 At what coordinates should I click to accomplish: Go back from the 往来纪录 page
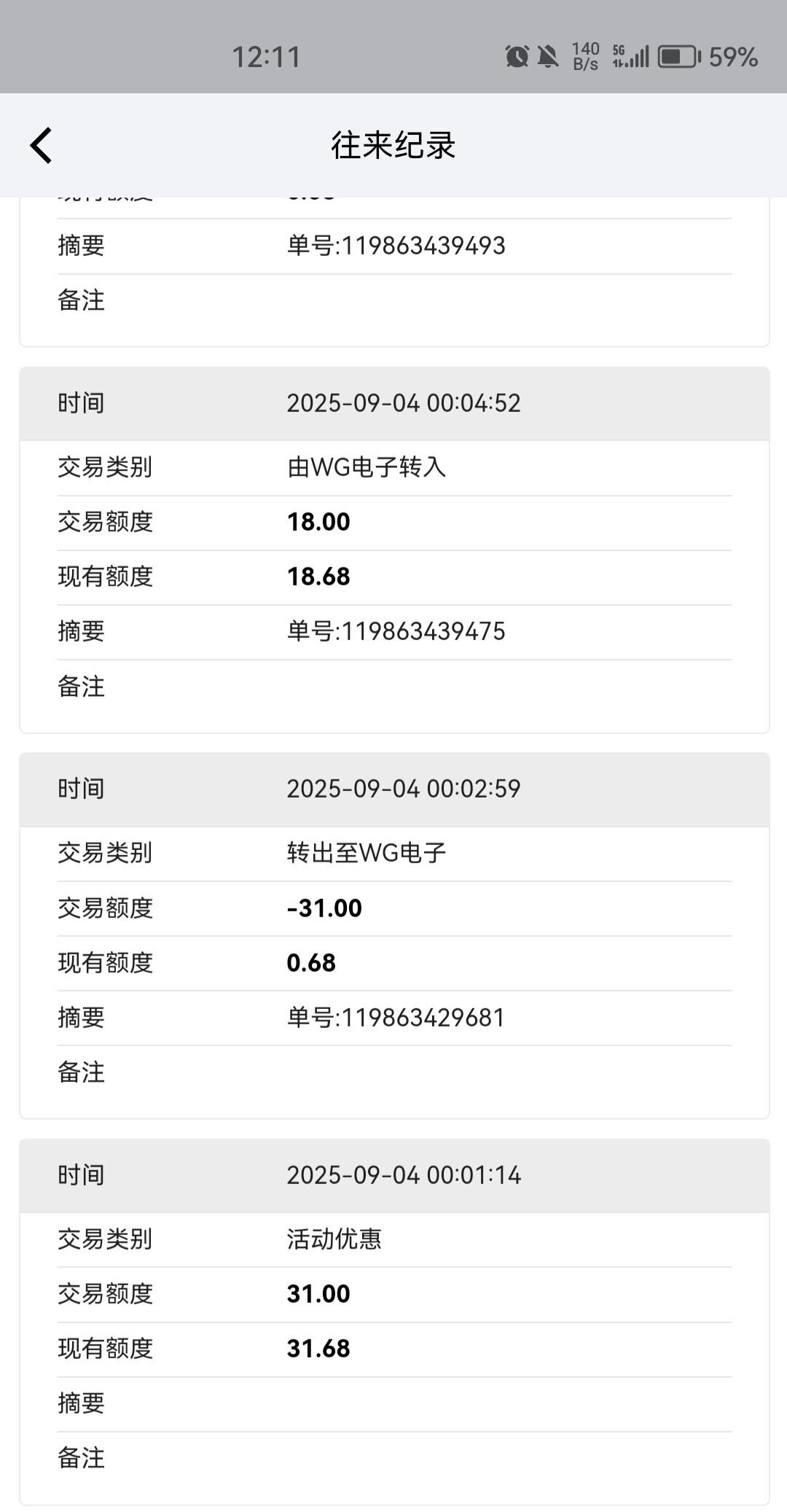(x=42, y=145)
